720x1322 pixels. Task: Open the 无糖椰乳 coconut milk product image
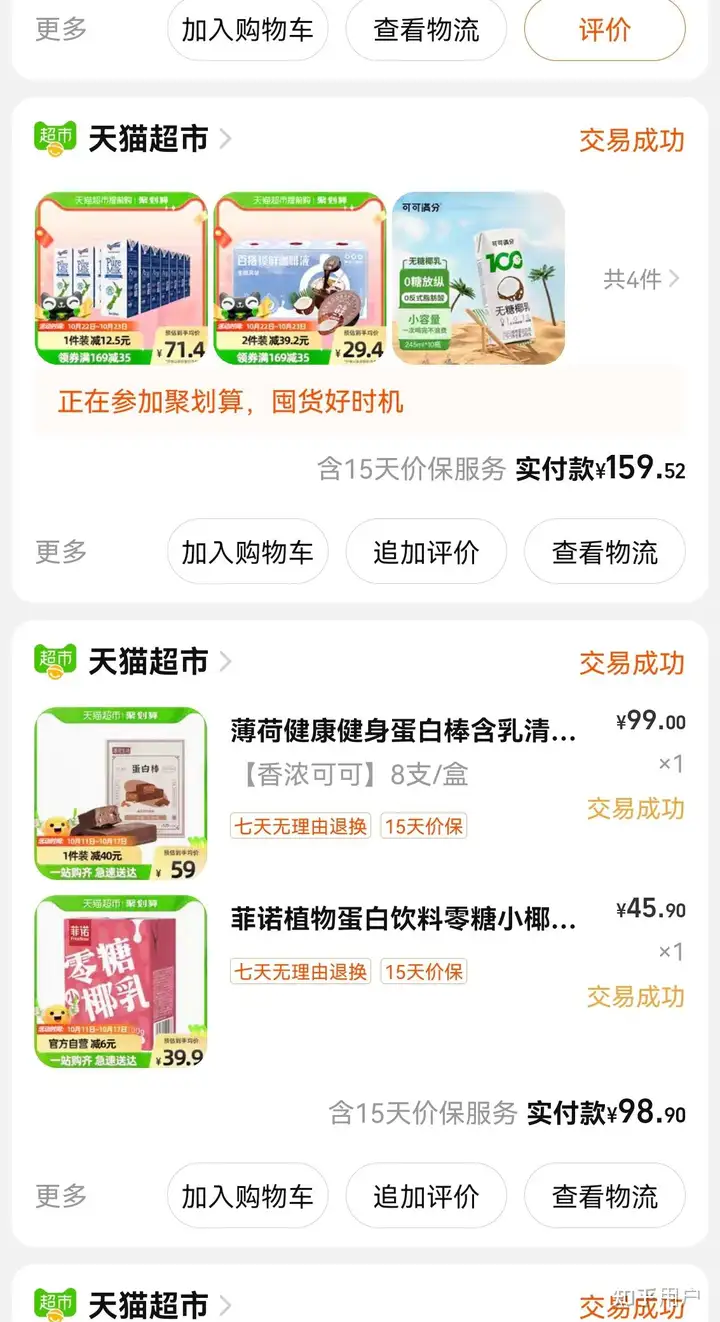pyautogui.click(x=478, y=278)
